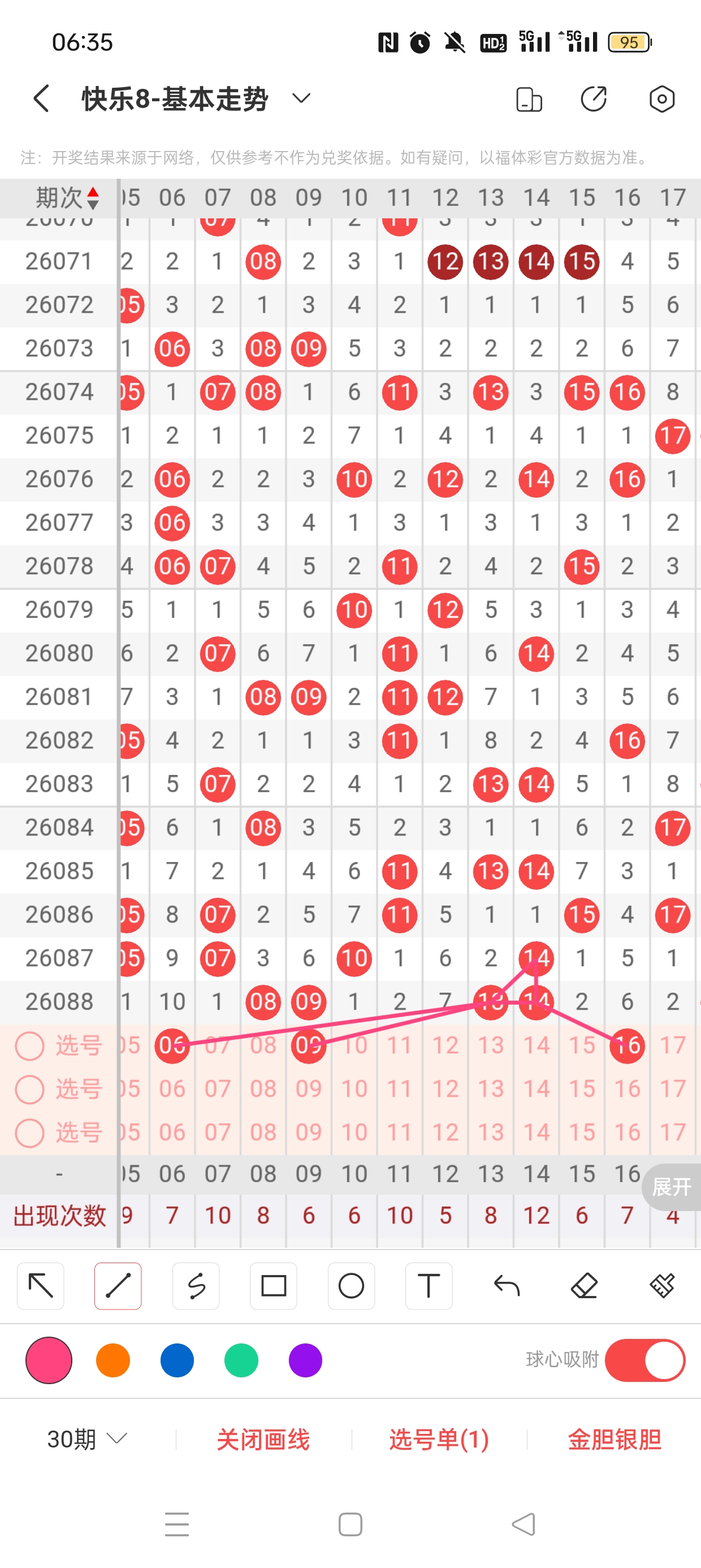The height and width of the screenshot is (1568, 701).
Task: Turn off the 球心吸附 switch
Action: click(x=644, y=1360)
